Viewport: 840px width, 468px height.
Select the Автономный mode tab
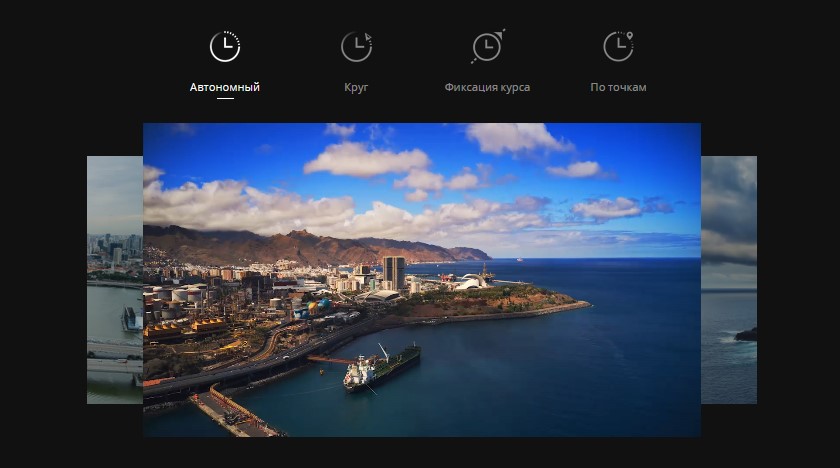click(x=225, y=62)
